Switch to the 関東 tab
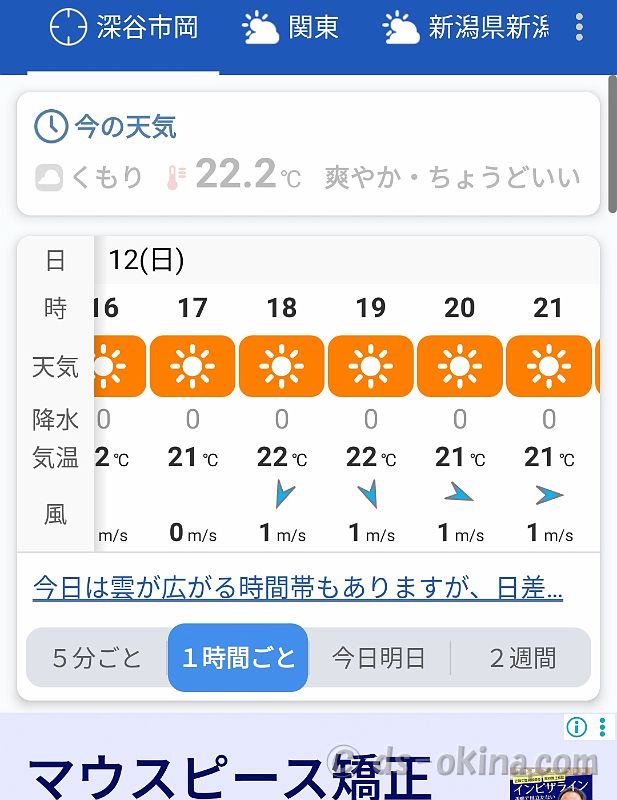Image resolution: width=617 pixels, height=800 pixels. click(x=291, y=28)
